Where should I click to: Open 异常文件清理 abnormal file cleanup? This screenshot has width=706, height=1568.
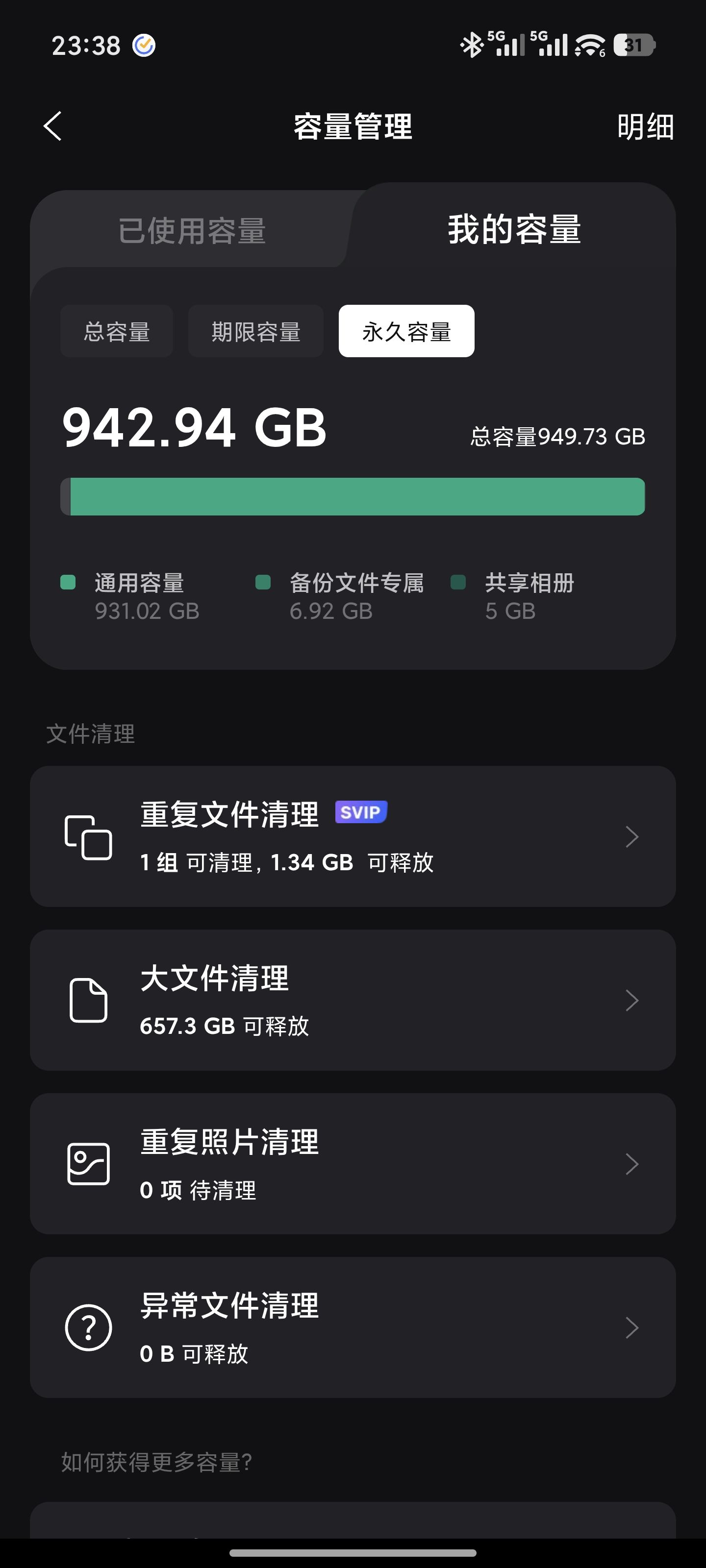pyautogui.click(x=353, y=1327)
